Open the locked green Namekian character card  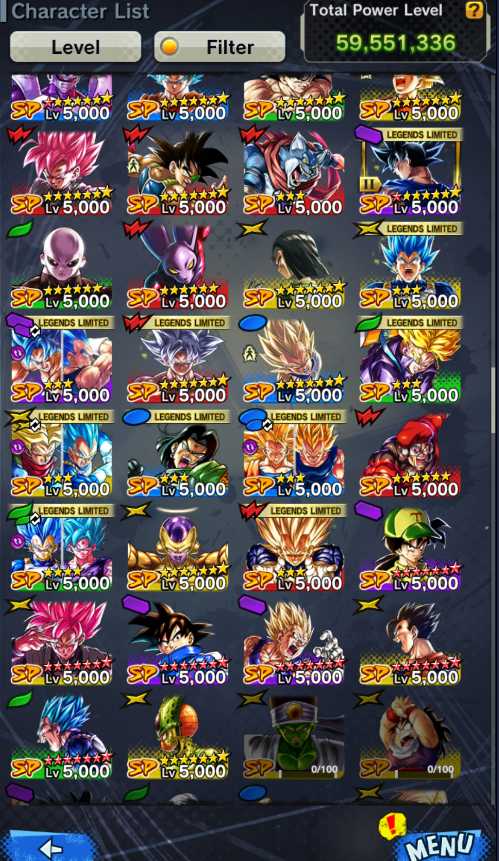(x=294, y=736)
